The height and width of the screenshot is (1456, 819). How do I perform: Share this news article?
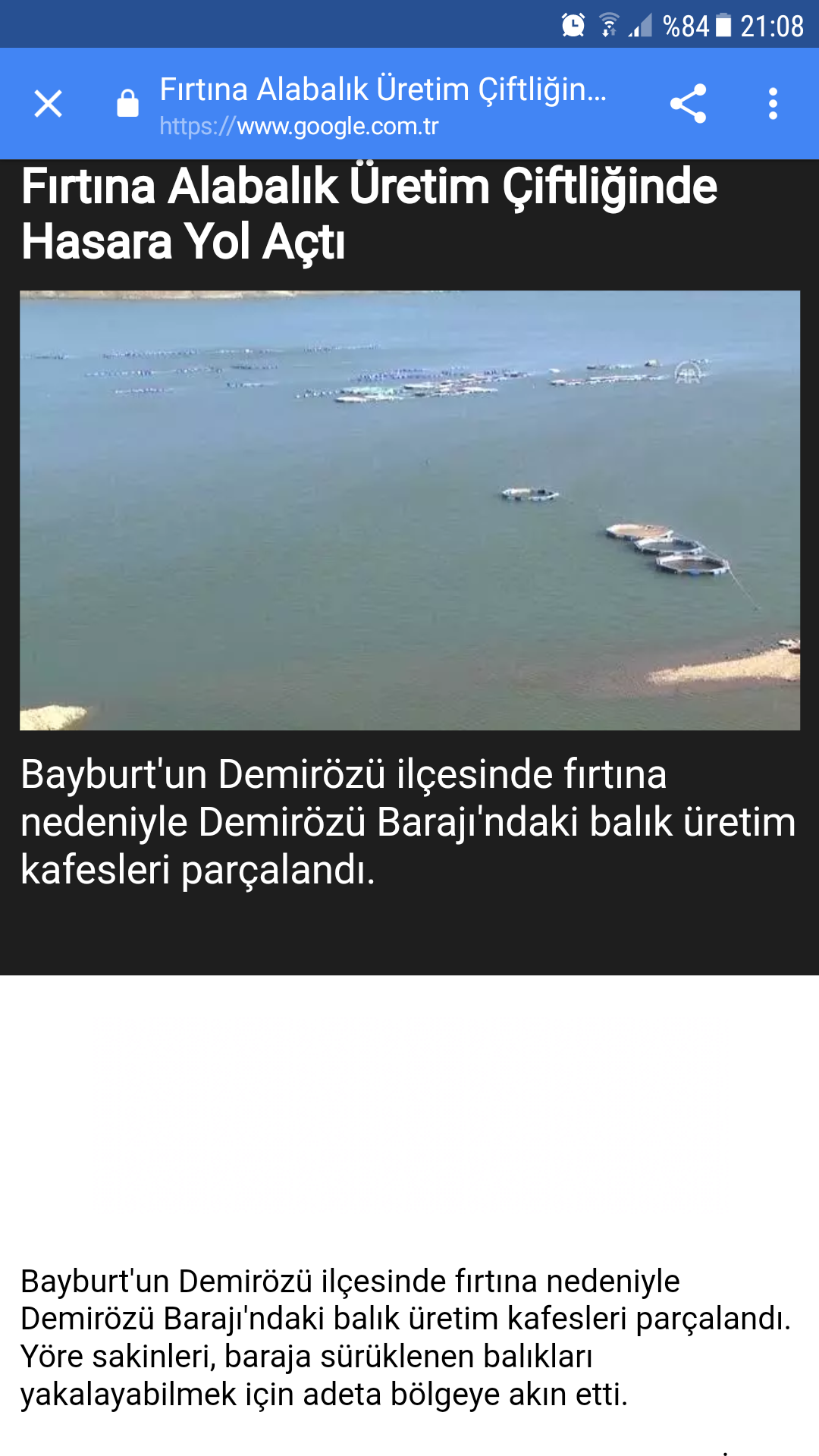click(688, 104)
